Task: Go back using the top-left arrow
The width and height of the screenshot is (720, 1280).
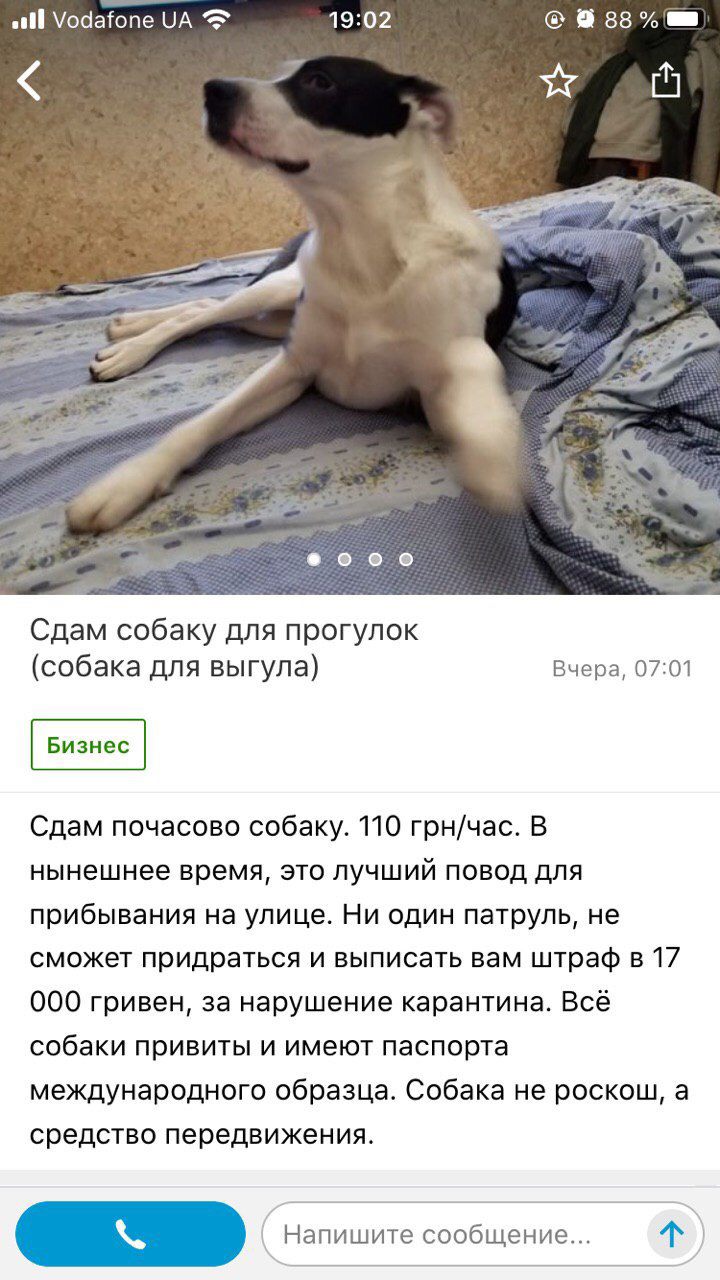Action: pos(31,81)
